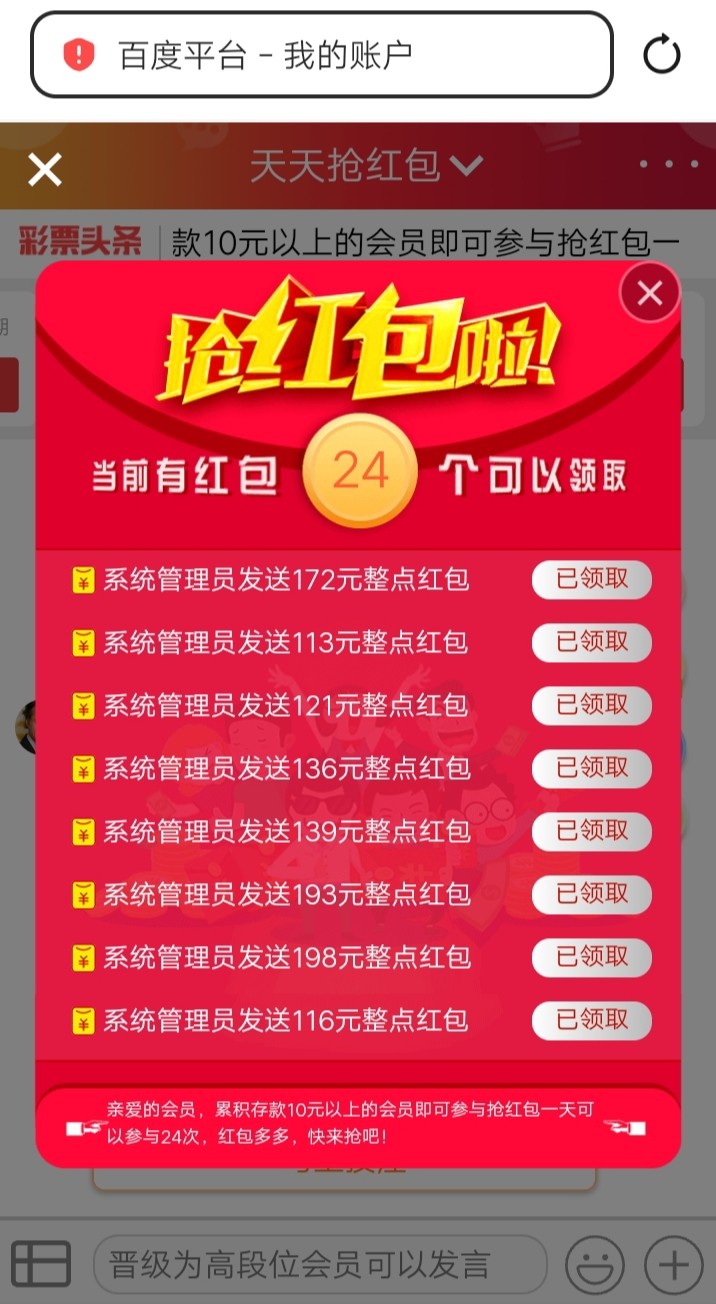Viewport: 716px width, 1304px height.
Task: Open the grid menu icon beside the chat box
Action: [x=41, y=1264]
